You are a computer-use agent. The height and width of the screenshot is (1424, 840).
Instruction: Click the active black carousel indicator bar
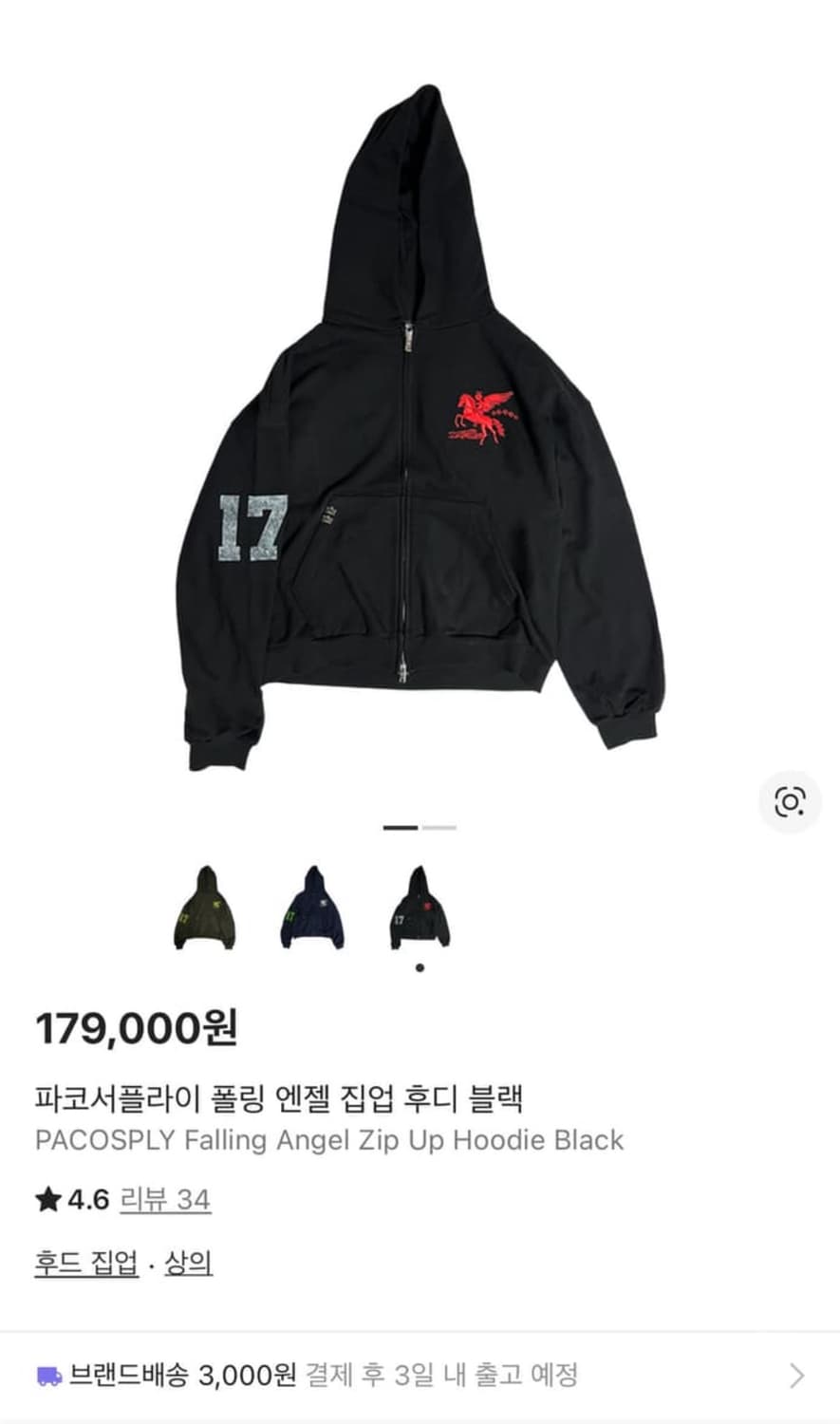(x=399, y=828)
